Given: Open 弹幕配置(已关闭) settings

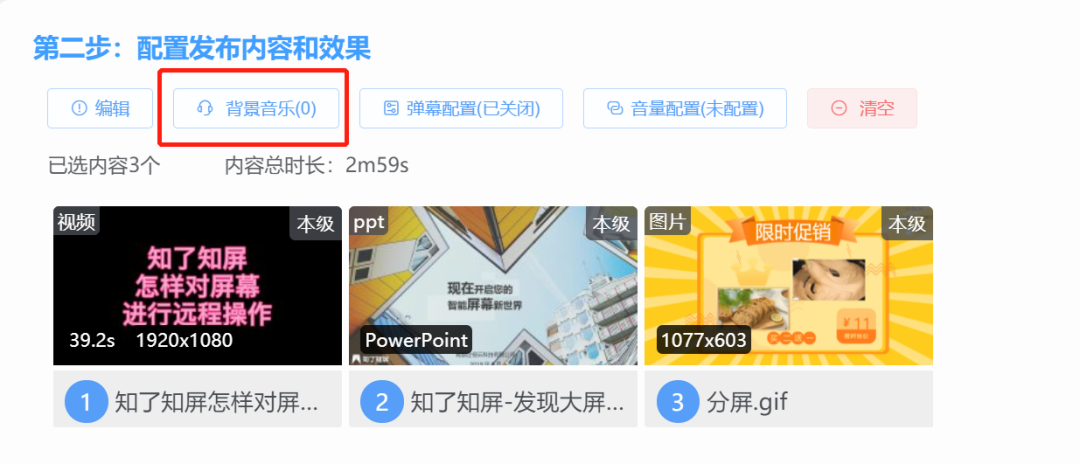Looking at the screenshot, I should [x=461, y=109].
